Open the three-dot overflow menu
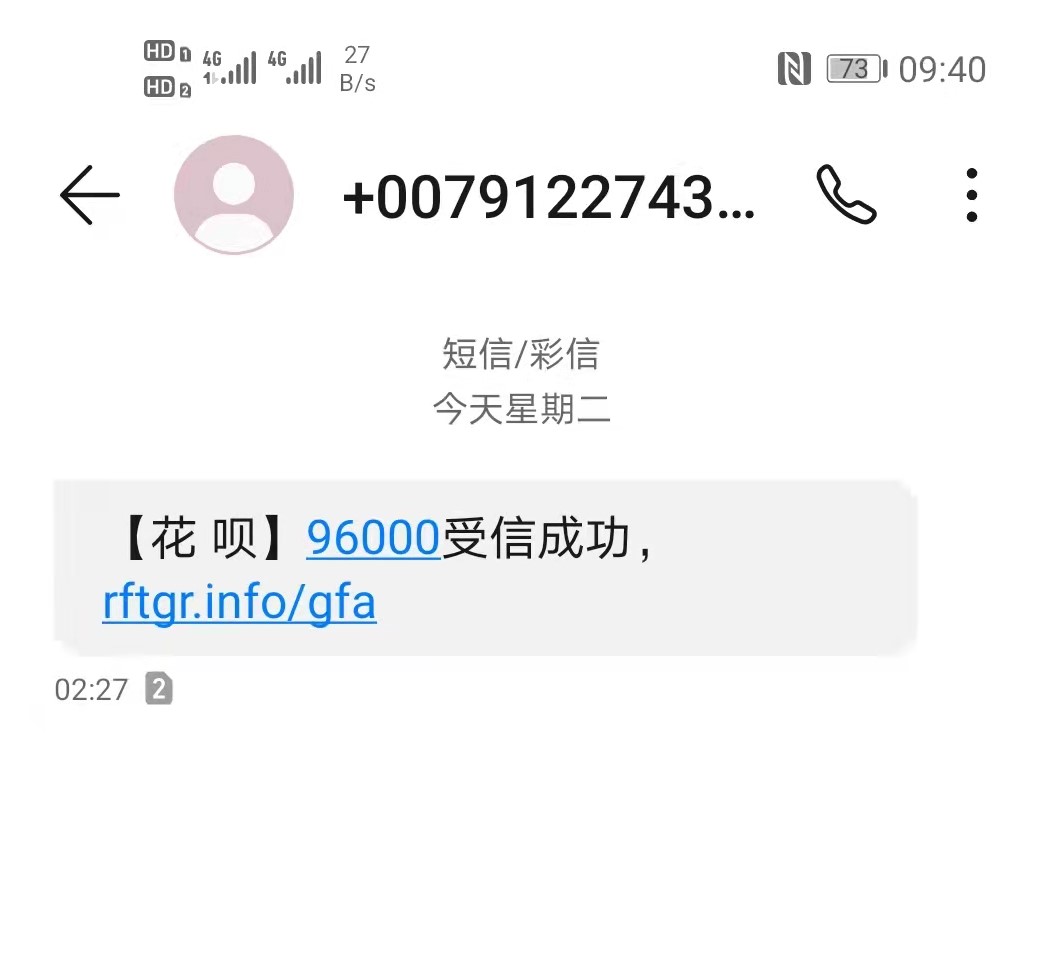Screen dimensions: 1043x975 pyautogui.click(x=971, y=195)
